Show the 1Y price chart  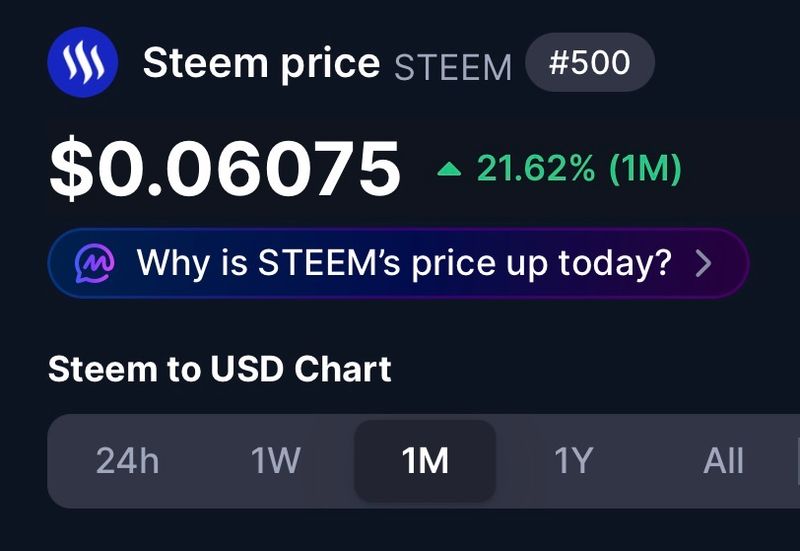[x=574, y=461]
